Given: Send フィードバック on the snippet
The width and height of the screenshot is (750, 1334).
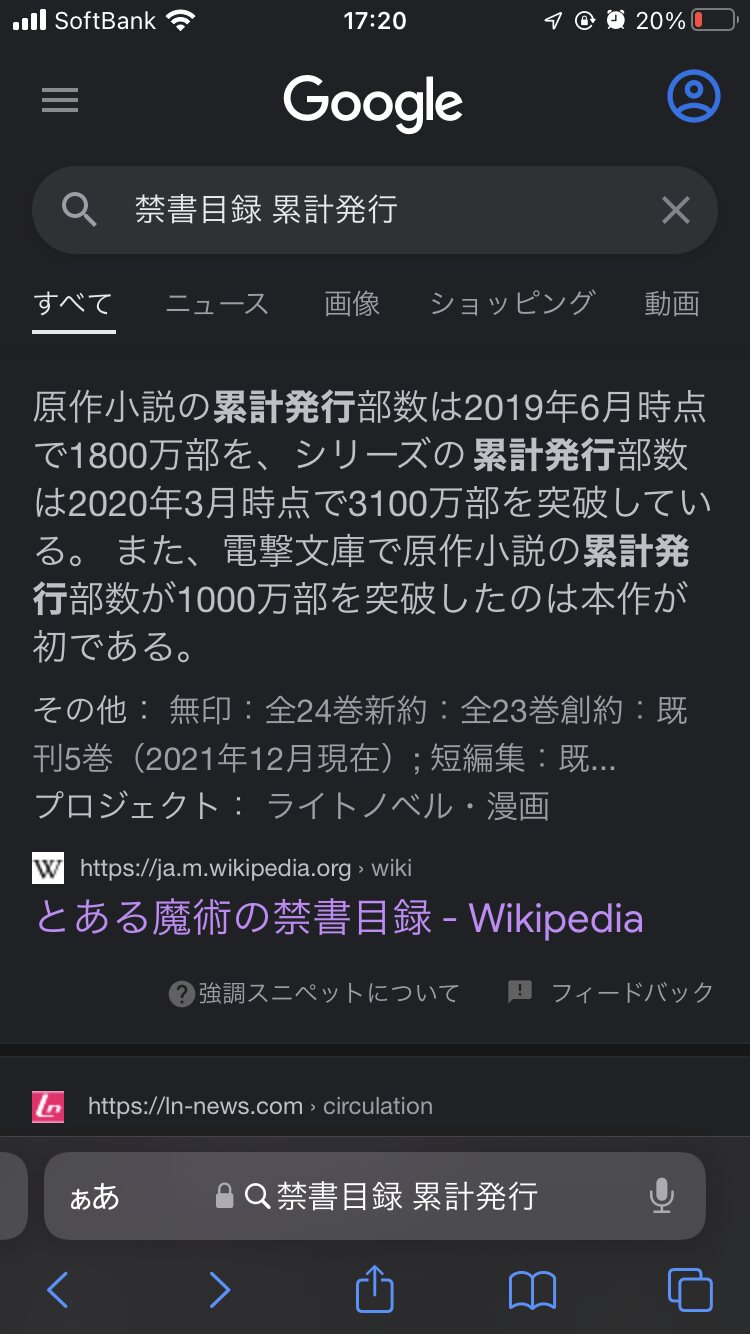Looking at the screenshot, I should [611, 992].
